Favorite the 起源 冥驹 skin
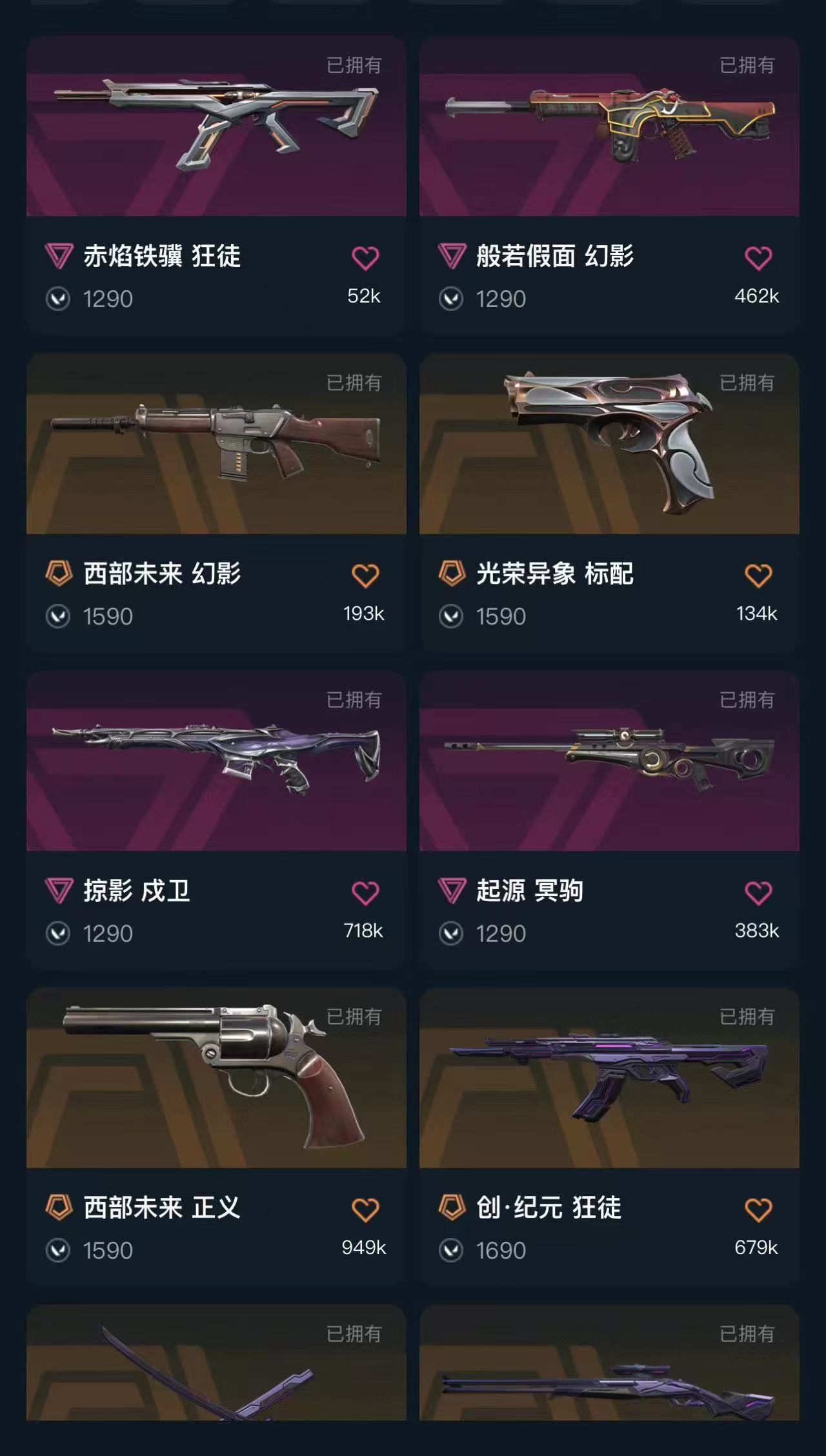 tap(758, 893)
